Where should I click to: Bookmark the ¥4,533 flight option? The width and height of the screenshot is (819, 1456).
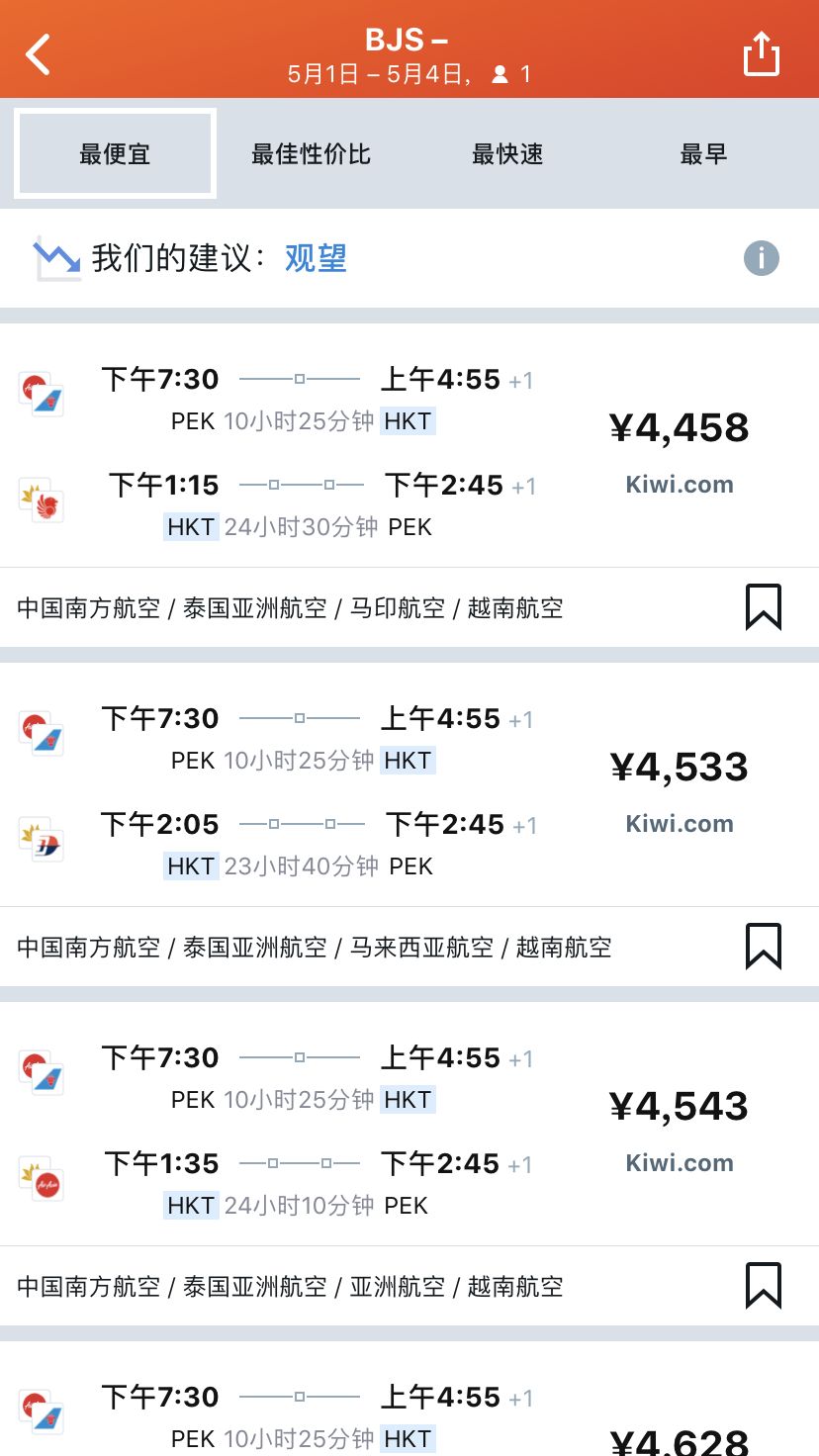tap(764, 947)
